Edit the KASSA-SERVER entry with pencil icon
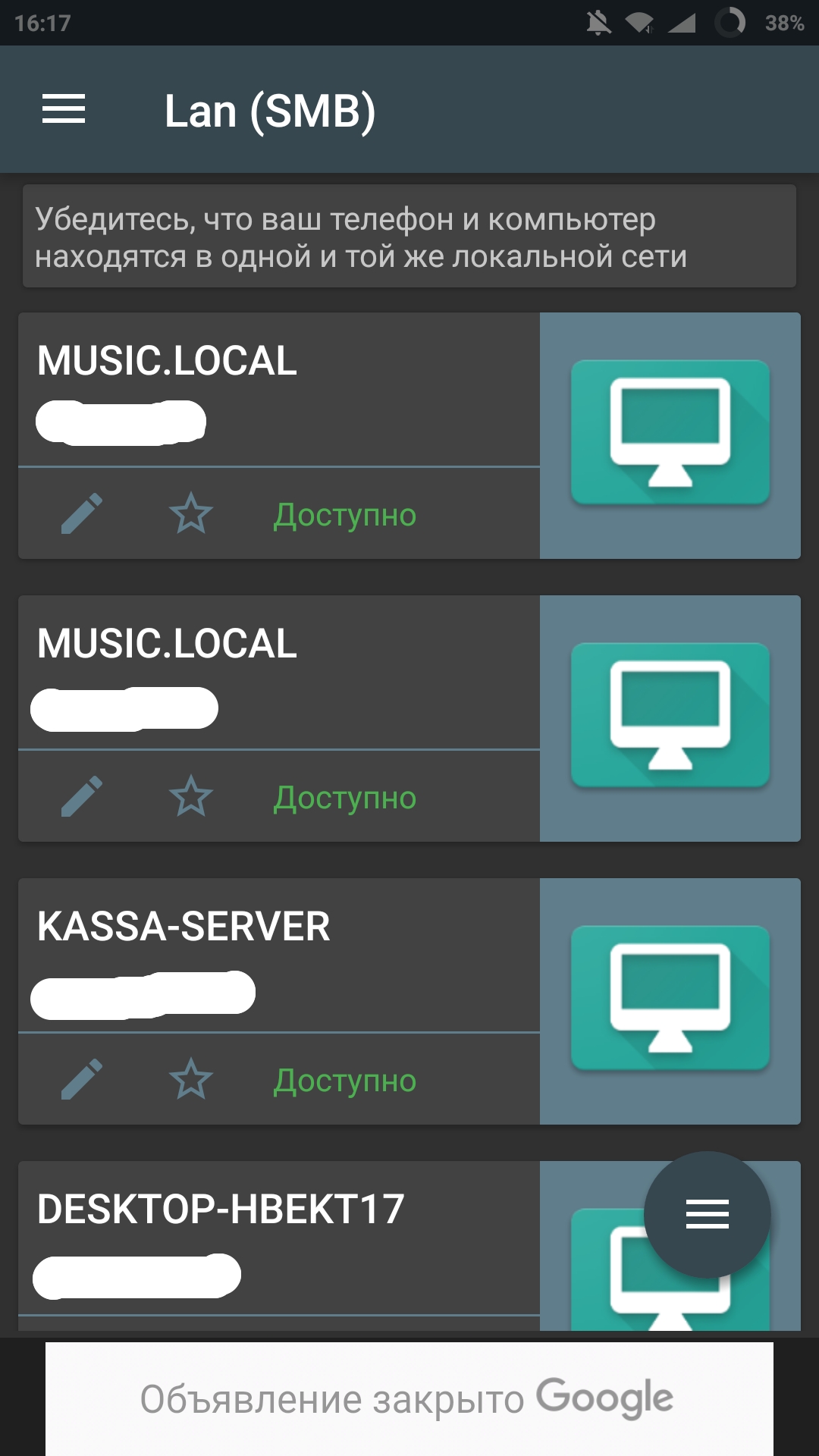The width and height of the screenshot is (819, 1456). [83, 1080]
